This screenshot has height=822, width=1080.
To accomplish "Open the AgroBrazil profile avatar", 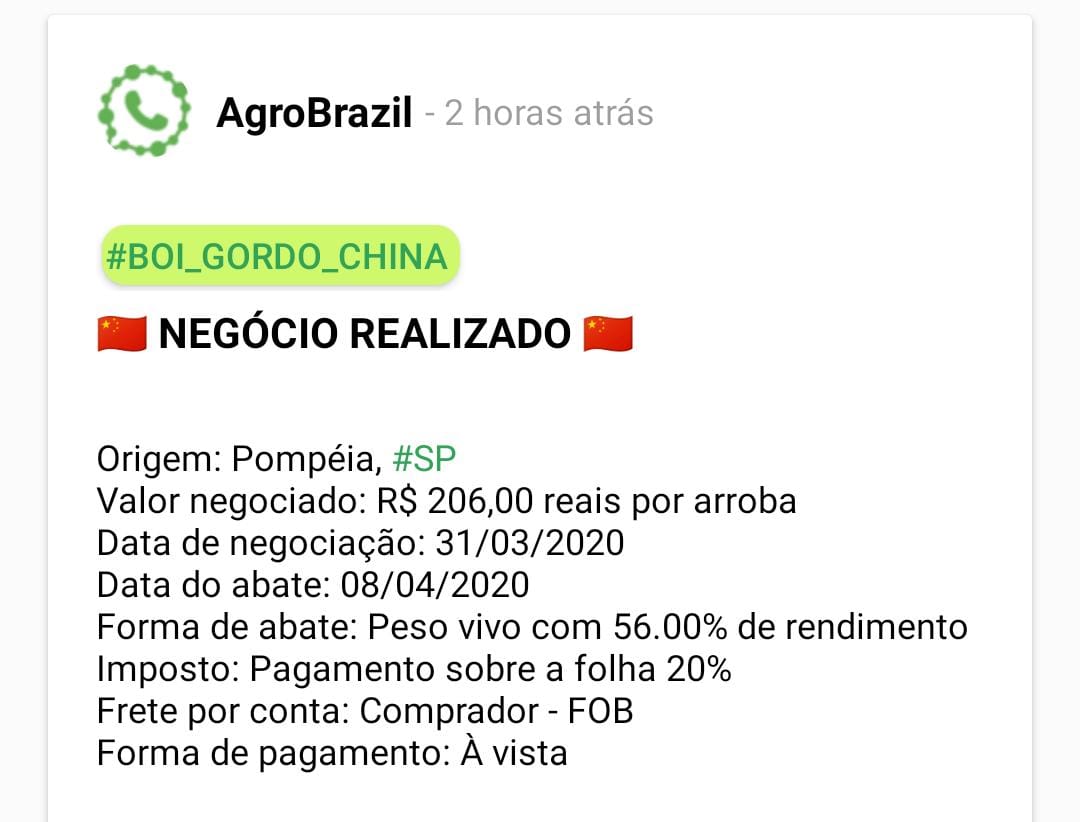I will [144, 111].
